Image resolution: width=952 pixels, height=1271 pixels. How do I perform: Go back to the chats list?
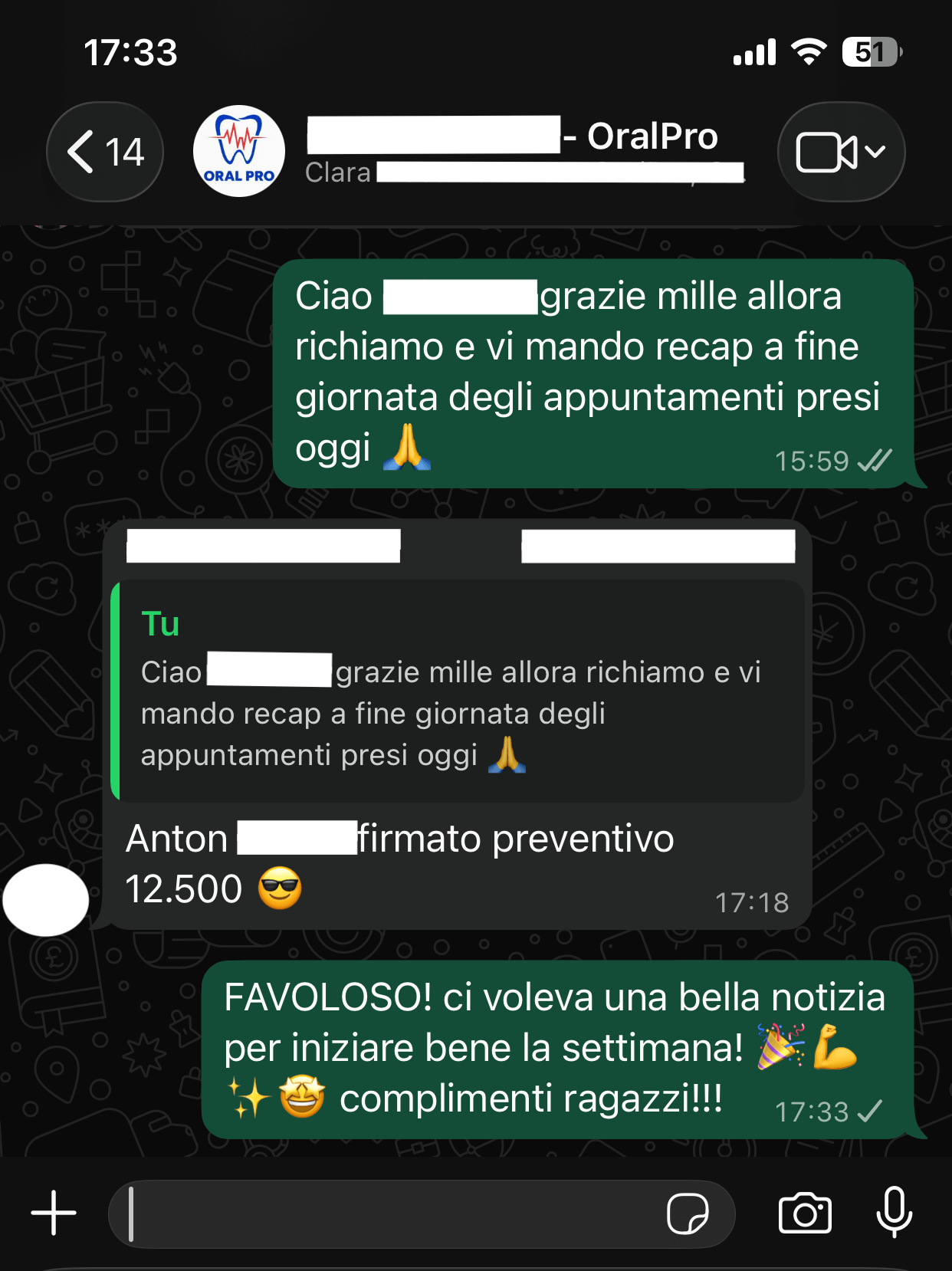[x=104, y=152]
